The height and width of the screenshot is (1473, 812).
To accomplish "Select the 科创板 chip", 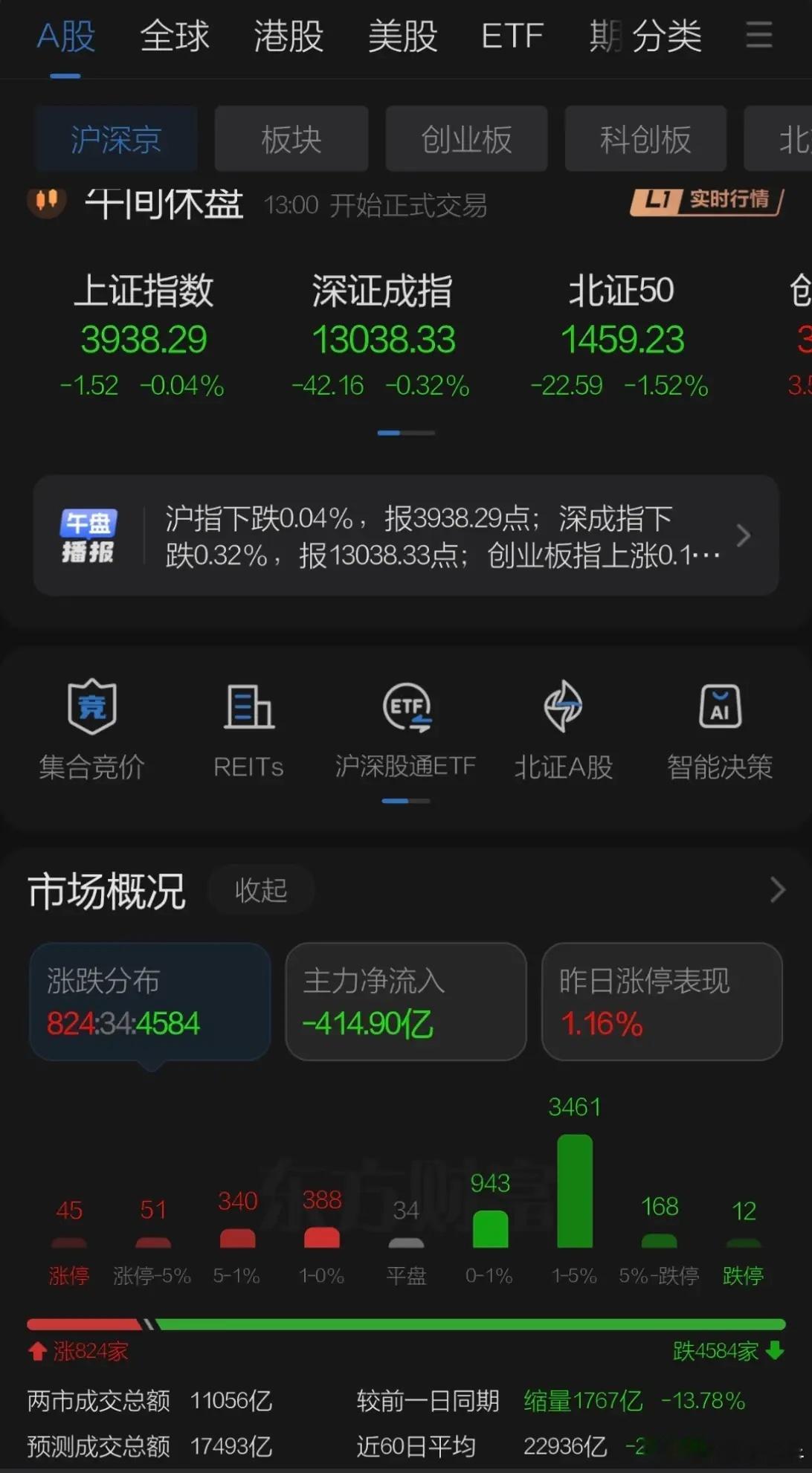I will [x=645, y=139].
